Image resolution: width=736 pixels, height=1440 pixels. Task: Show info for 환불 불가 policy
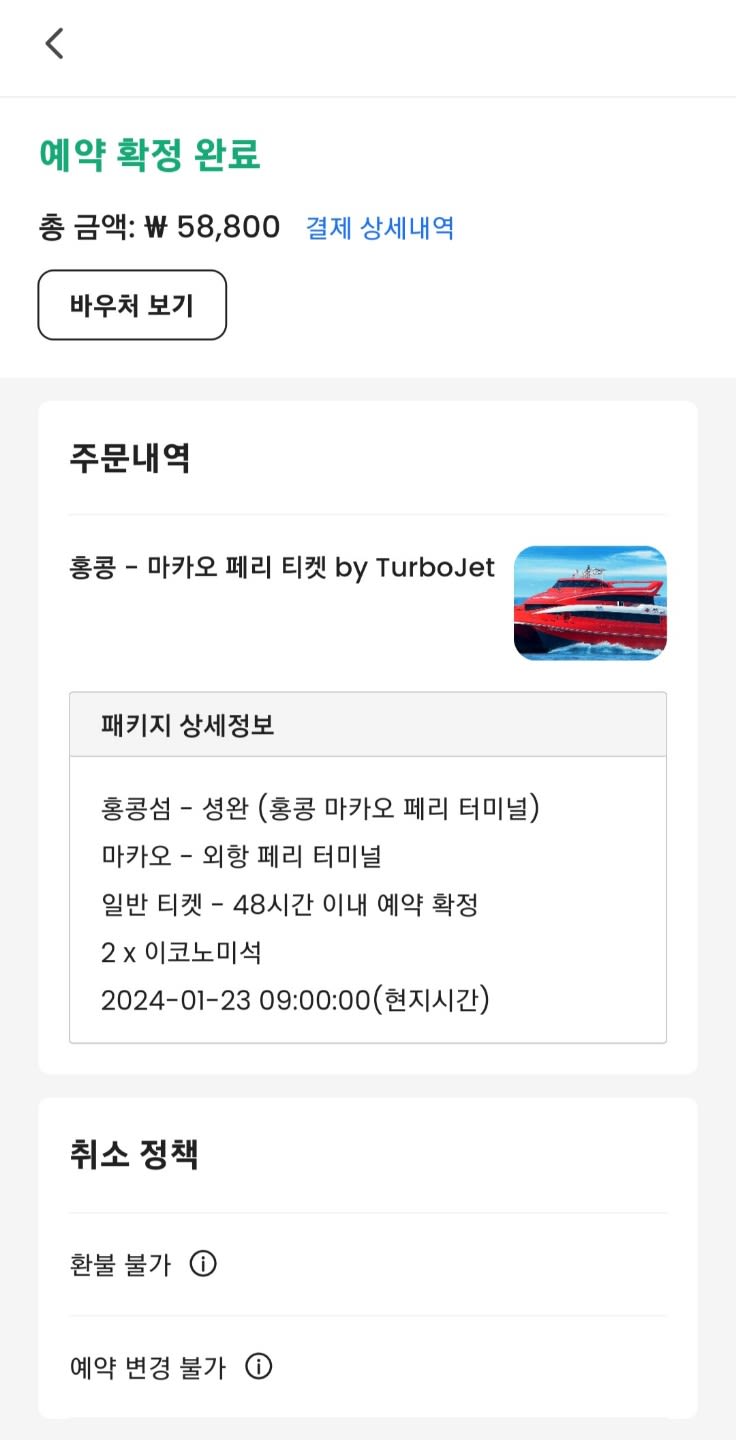click(203, 1264)
